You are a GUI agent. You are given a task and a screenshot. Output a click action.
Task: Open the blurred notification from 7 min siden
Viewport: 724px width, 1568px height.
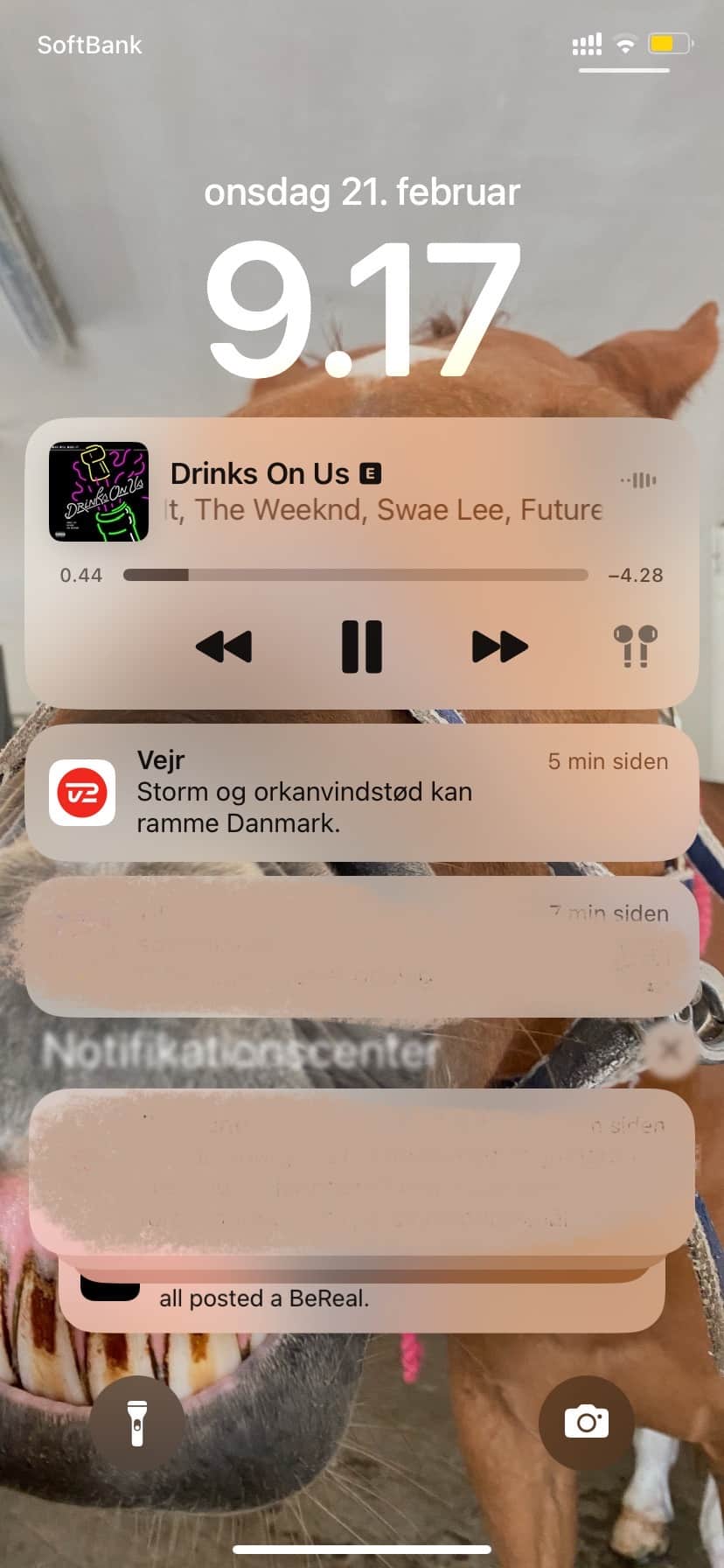click(x=362, y=947)
